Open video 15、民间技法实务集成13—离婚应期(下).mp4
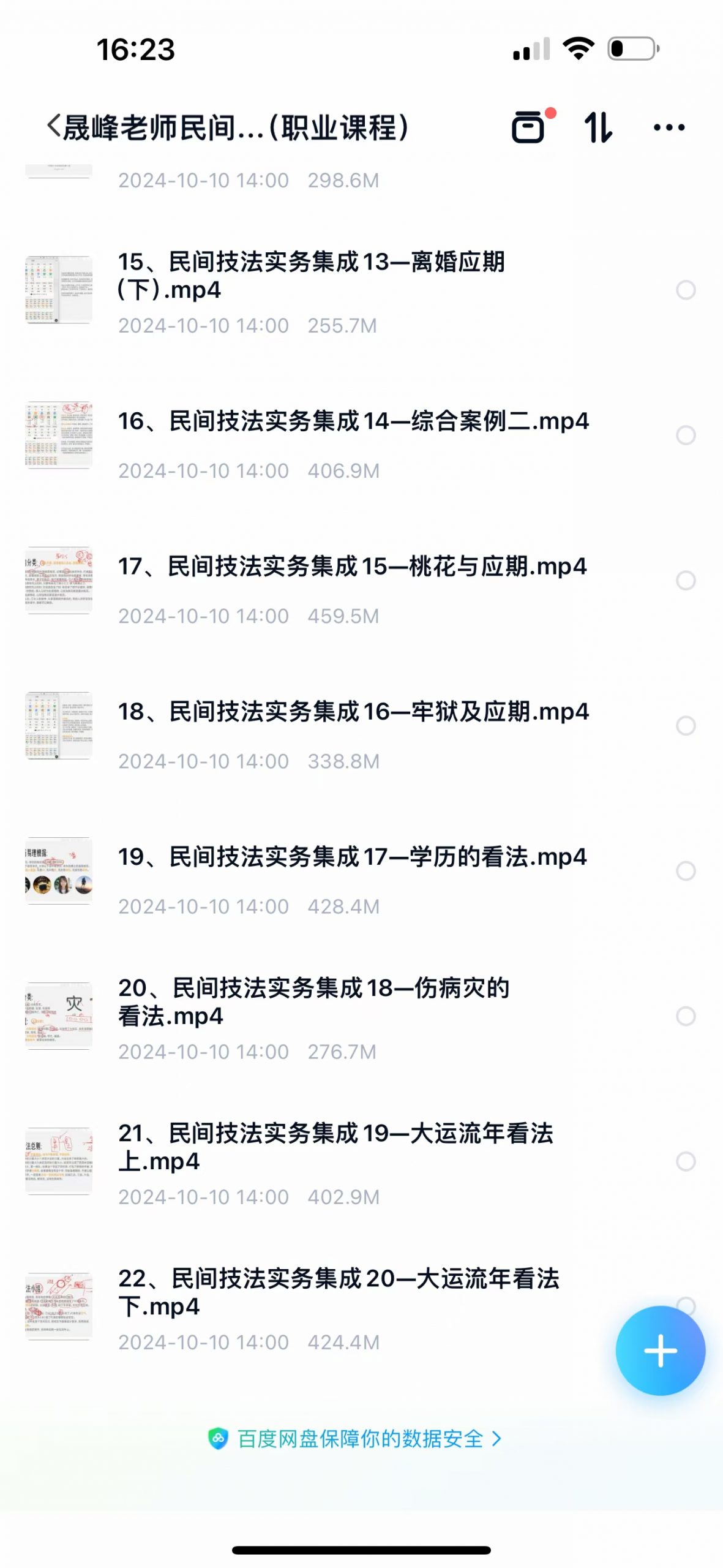 tap(311, 276)
